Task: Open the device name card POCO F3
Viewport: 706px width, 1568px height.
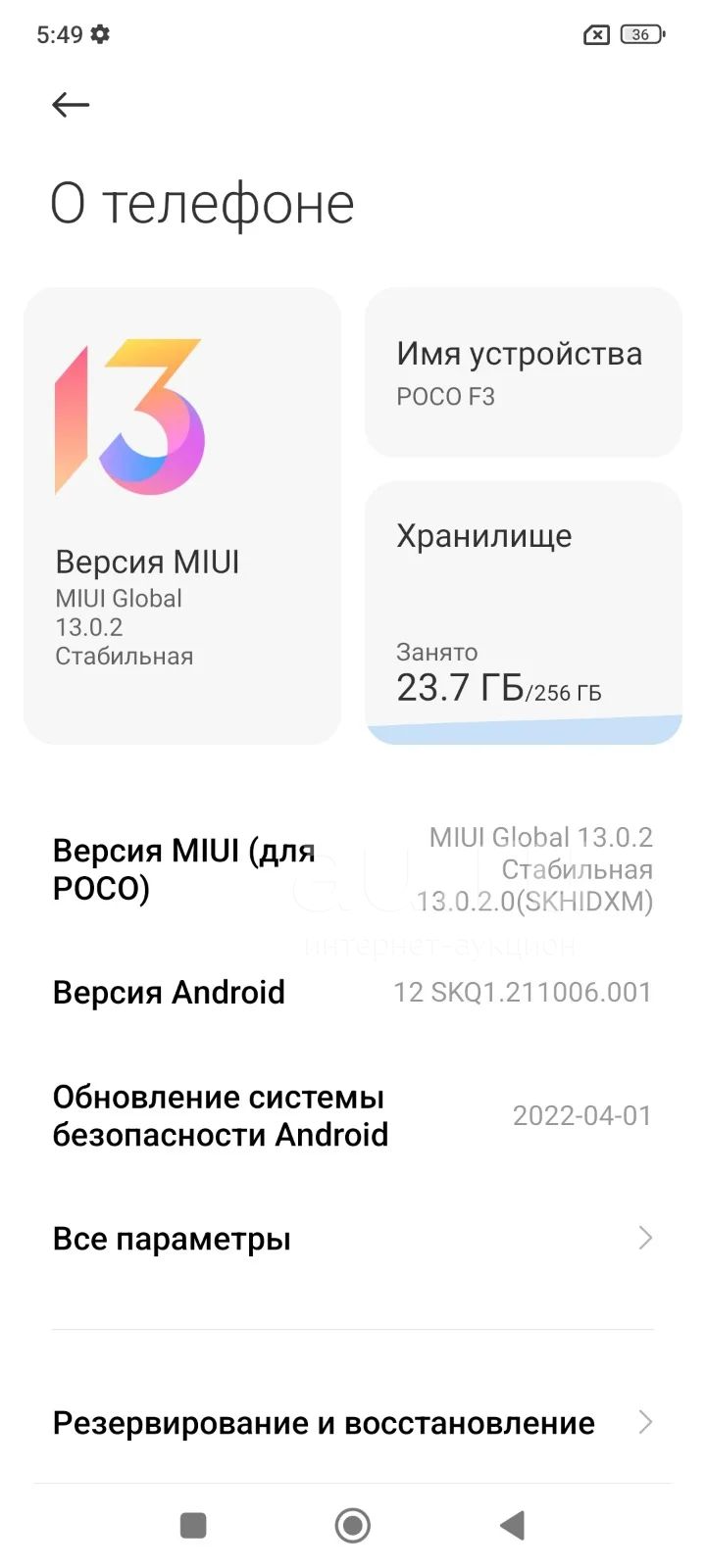Action: click(x=524, y=372)
